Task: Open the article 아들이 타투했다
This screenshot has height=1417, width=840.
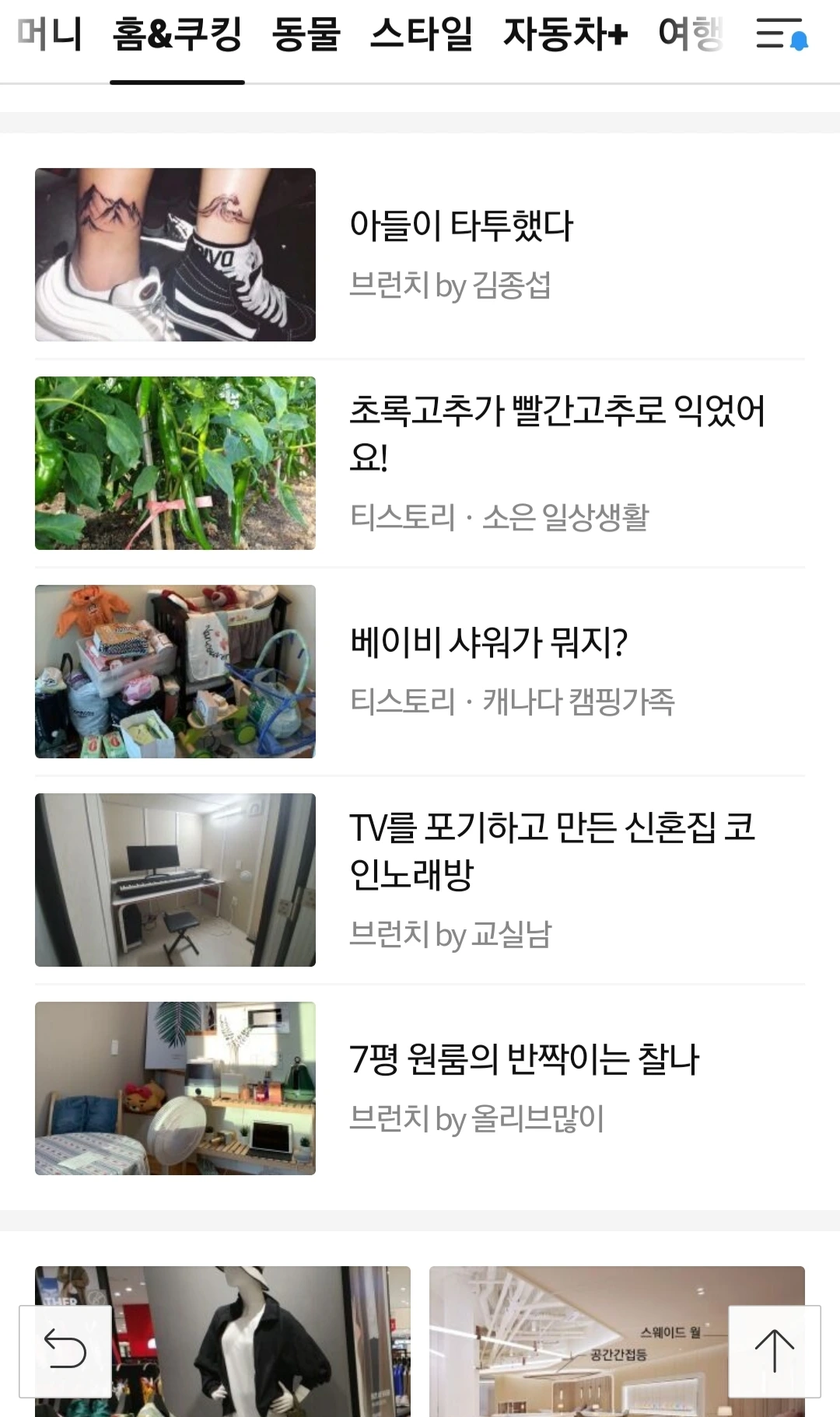Action: point(460,226)
